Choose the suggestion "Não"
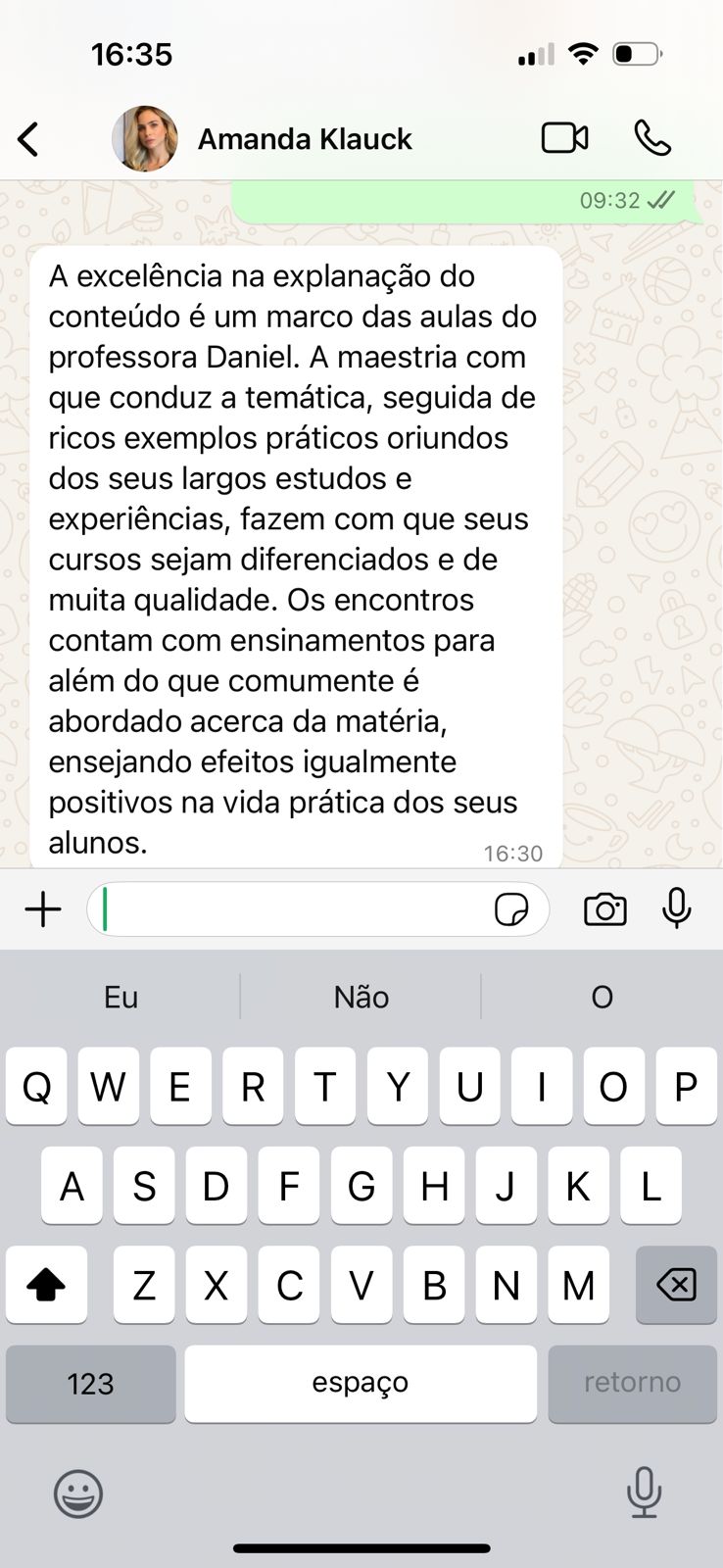This screenshot has width=723, height=1568. point(361,997)
